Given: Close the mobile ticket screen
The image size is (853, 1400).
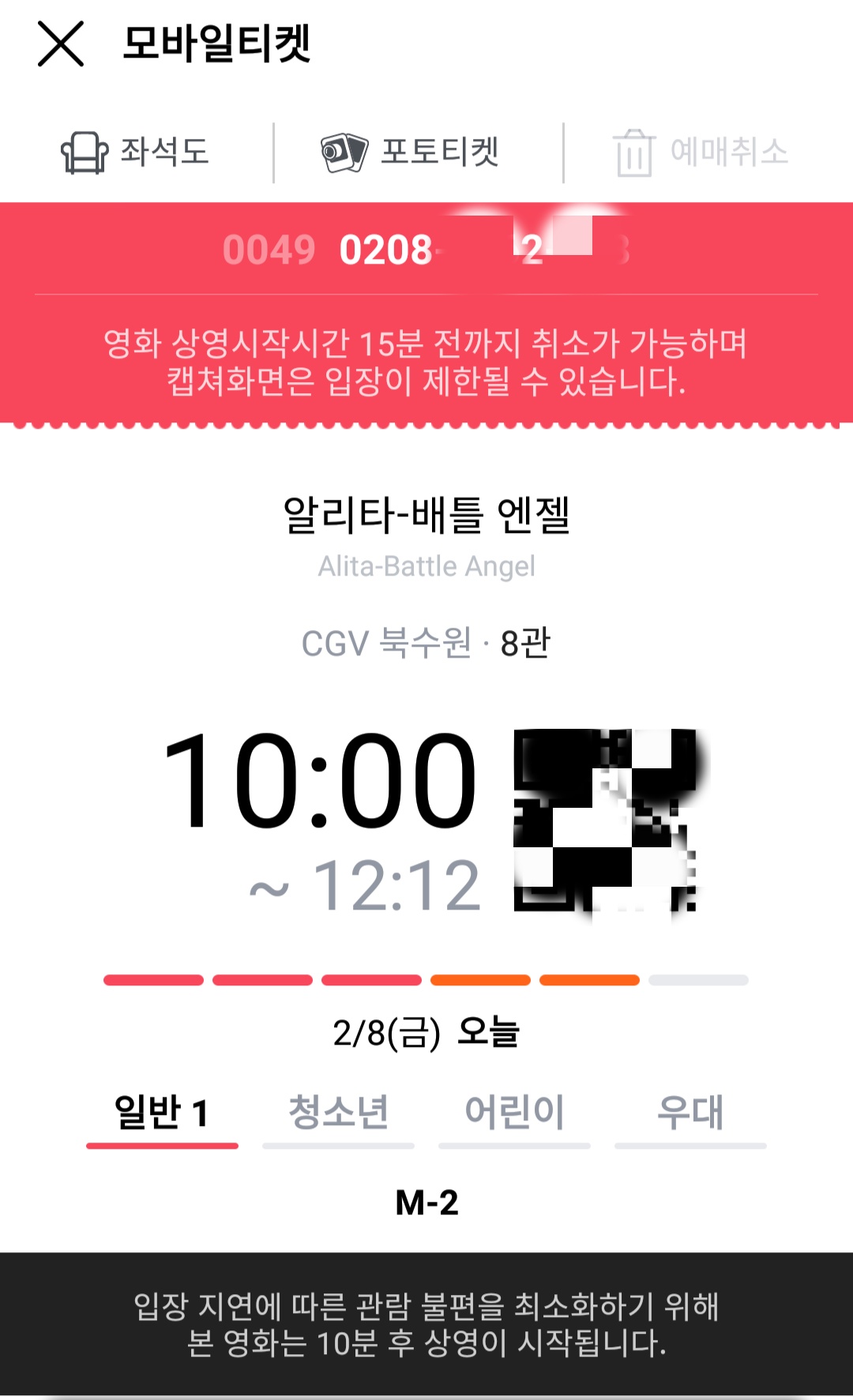Looking at the screenshot, I should [61, 44].
